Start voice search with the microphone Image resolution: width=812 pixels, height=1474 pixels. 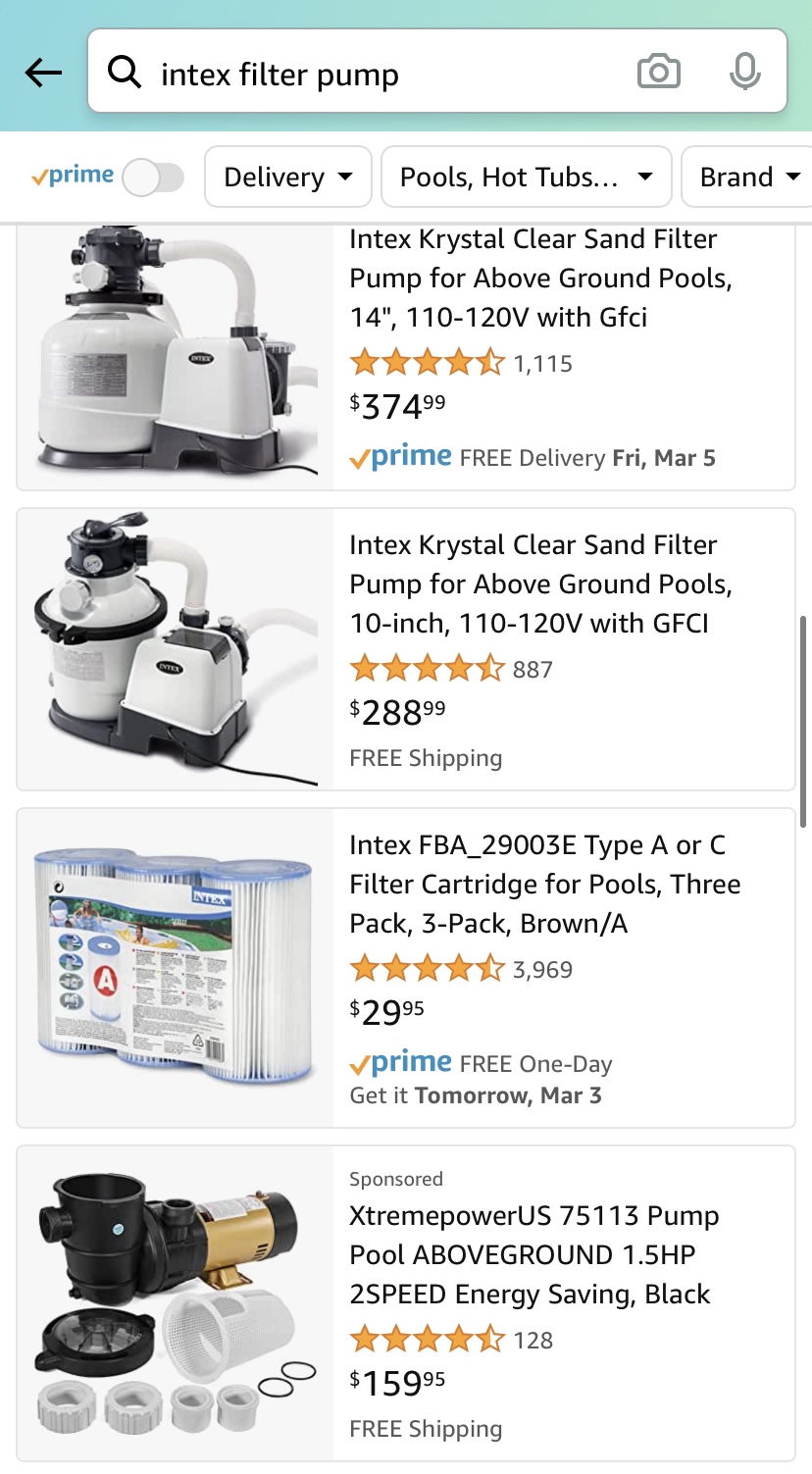744,72
